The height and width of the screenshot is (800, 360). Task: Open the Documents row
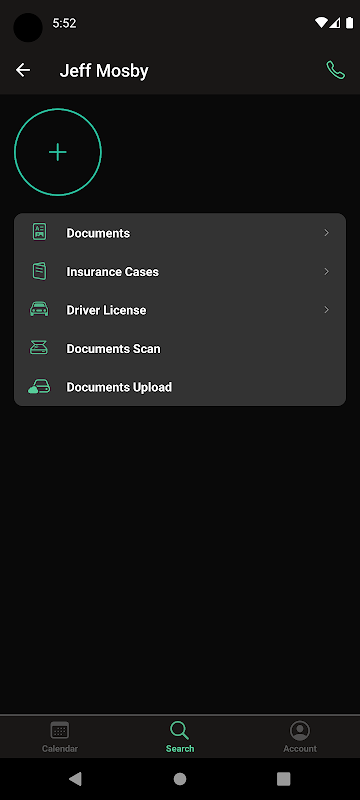pyautogui.click(x=180, y=233)
